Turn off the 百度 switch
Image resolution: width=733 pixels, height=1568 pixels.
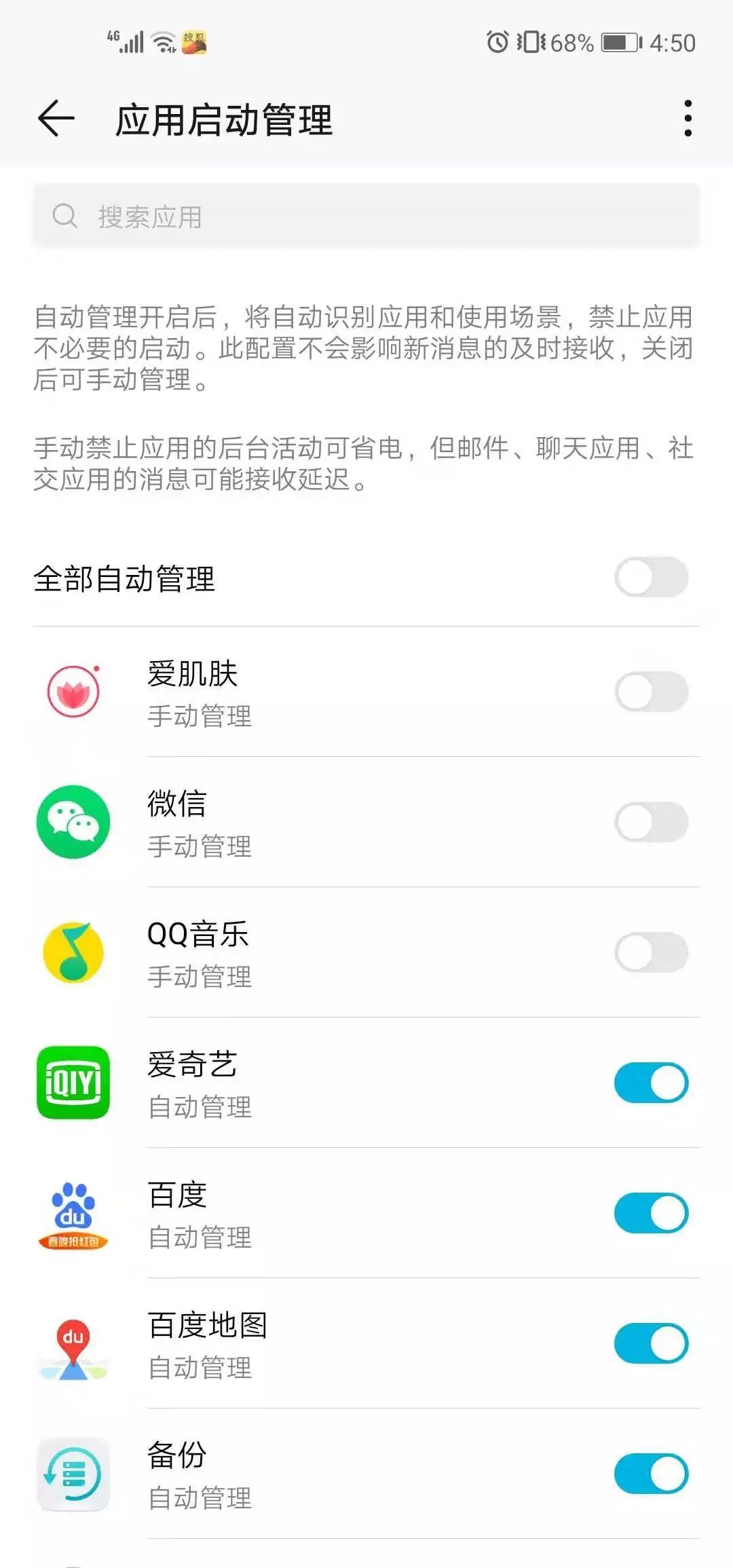point(651,1213)
